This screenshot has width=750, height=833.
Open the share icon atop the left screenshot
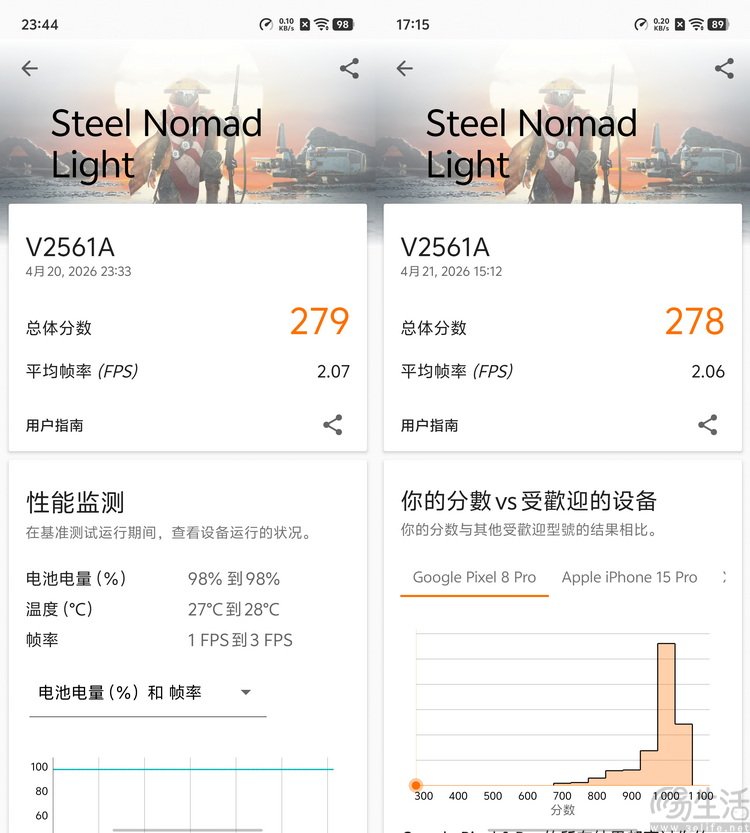348,68
